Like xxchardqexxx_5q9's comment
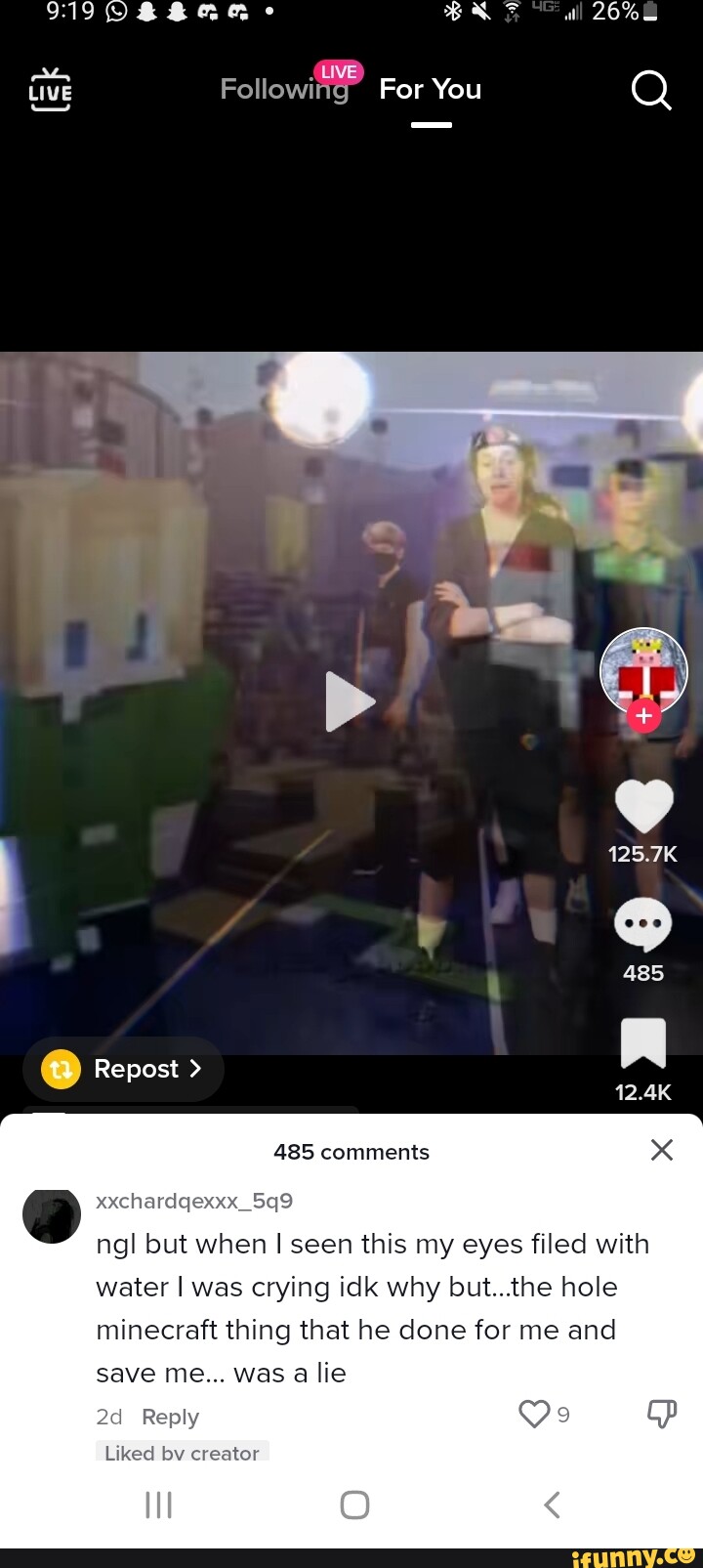Image resolution: width=703 pixels, height=1568 pixels. pos(534,1414)
